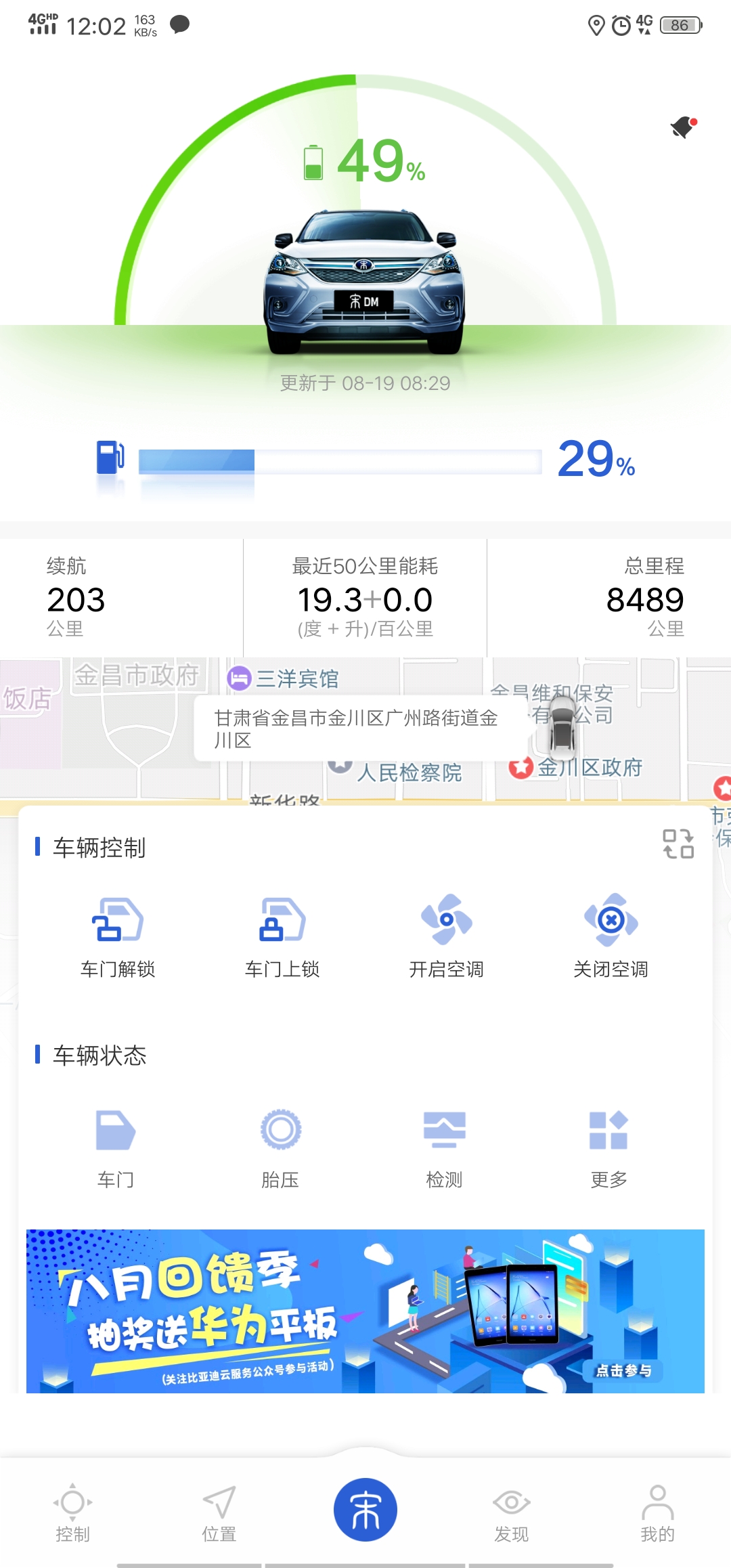Switch to the 我的 tab

point(658,1514)
